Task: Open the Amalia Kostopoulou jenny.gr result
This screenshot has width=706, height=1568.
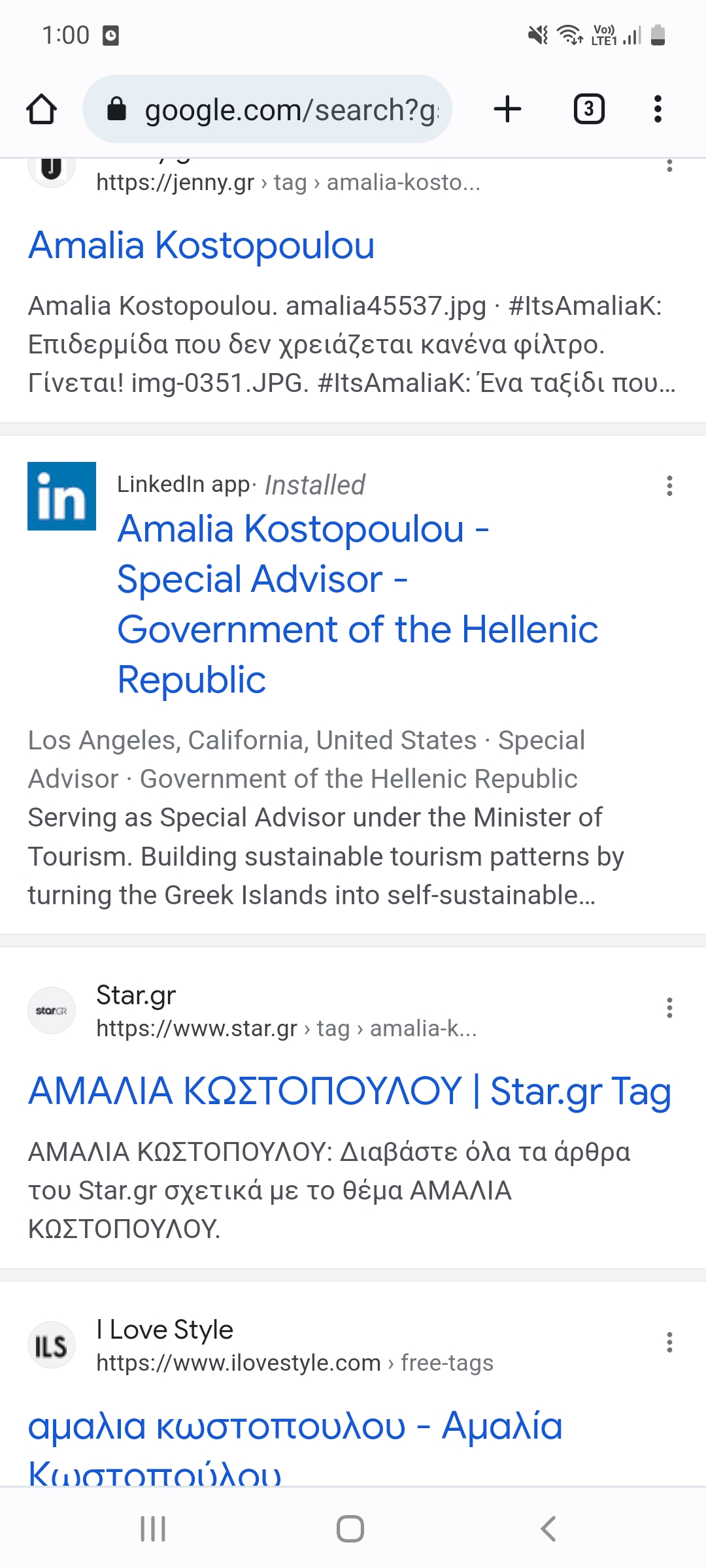Action: tap(201, 246)
